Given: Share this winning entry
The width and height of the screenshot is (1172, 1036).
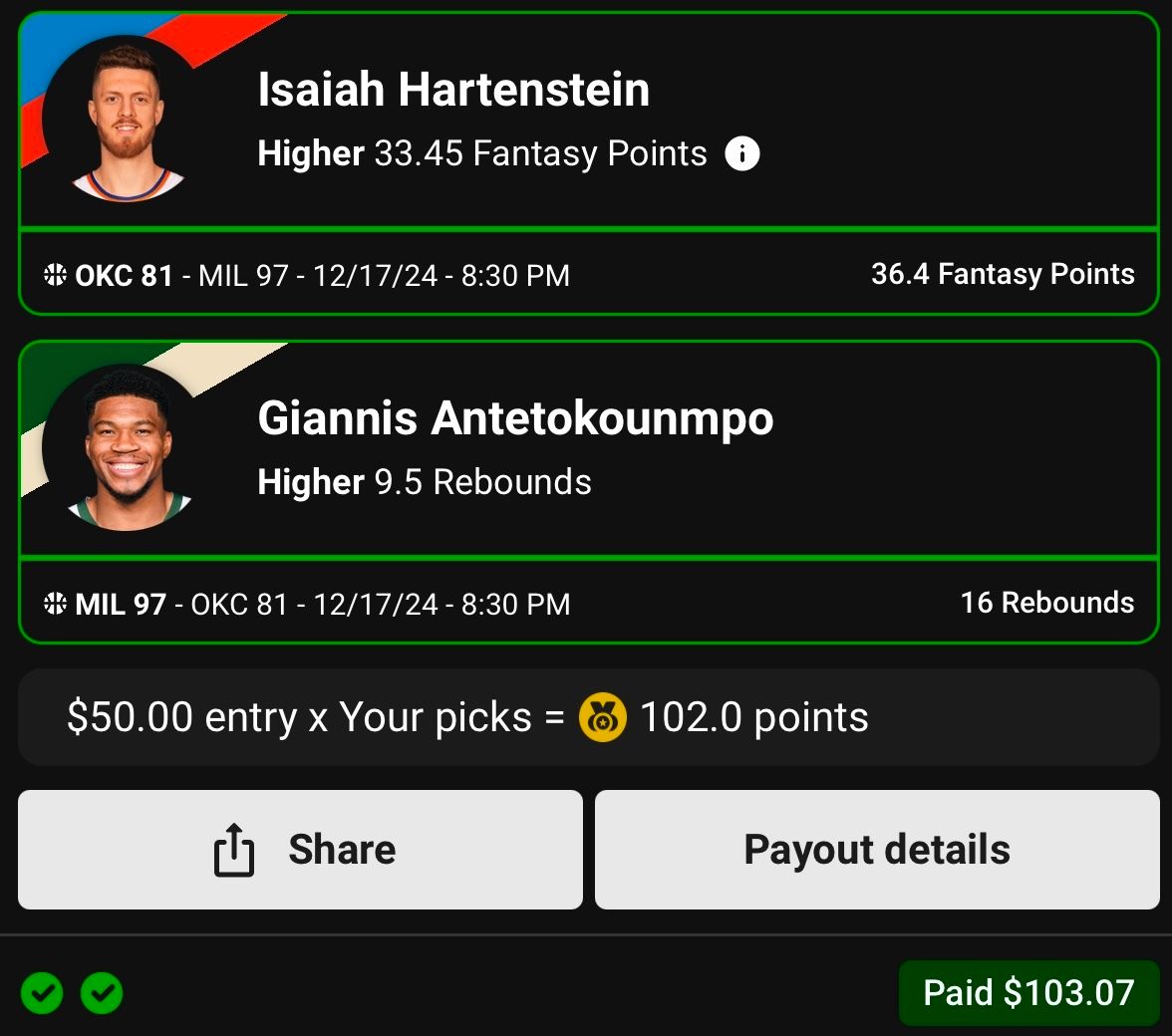Looking at the screenshot, I should (x=300, y=850).
